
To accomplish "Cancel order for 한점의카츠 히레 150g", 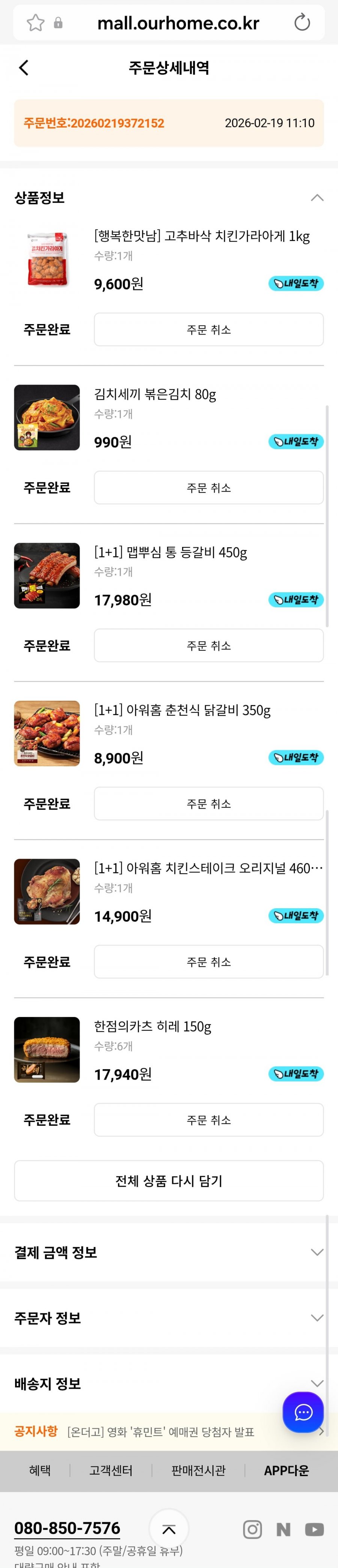I will (208, 1119).
